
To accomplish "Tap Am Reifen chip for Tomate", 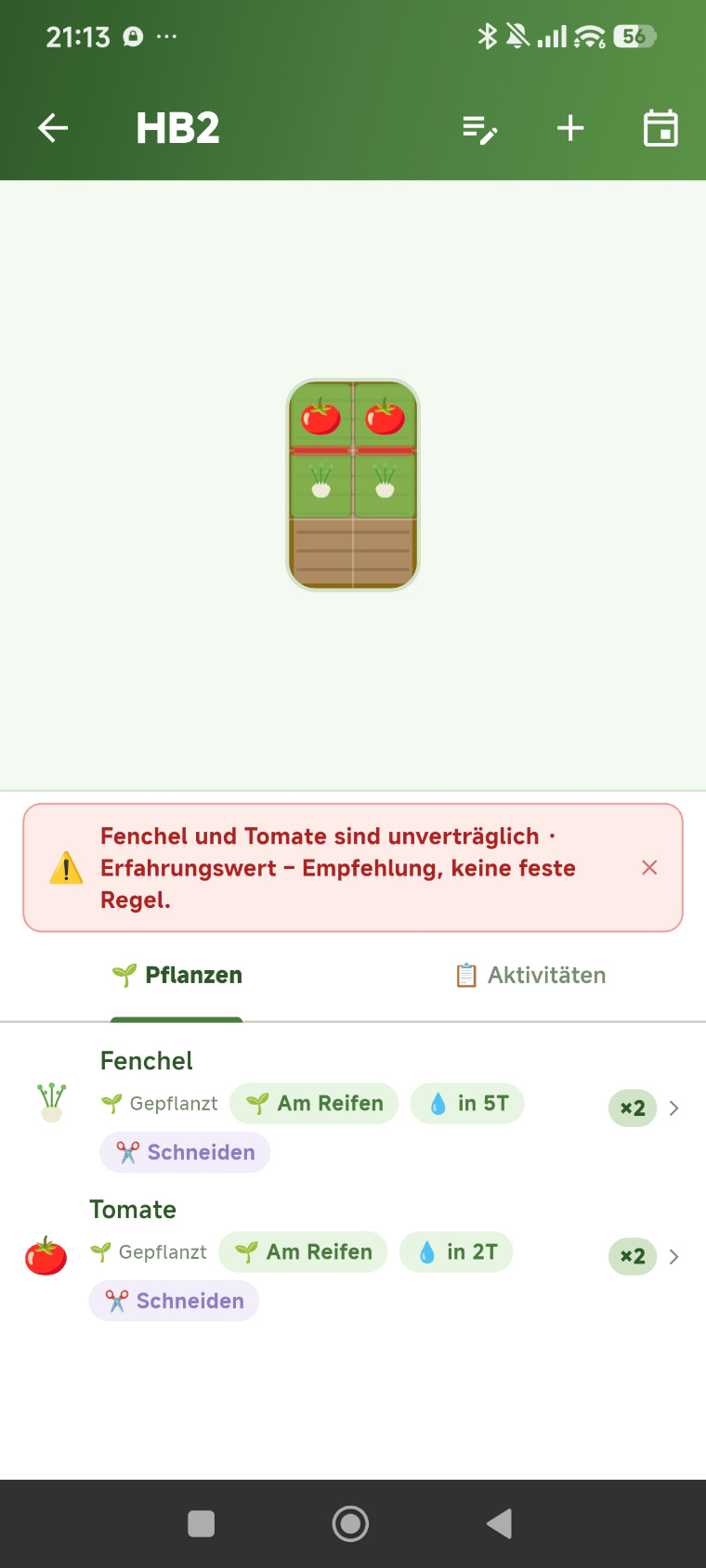I will point(303,1251).
